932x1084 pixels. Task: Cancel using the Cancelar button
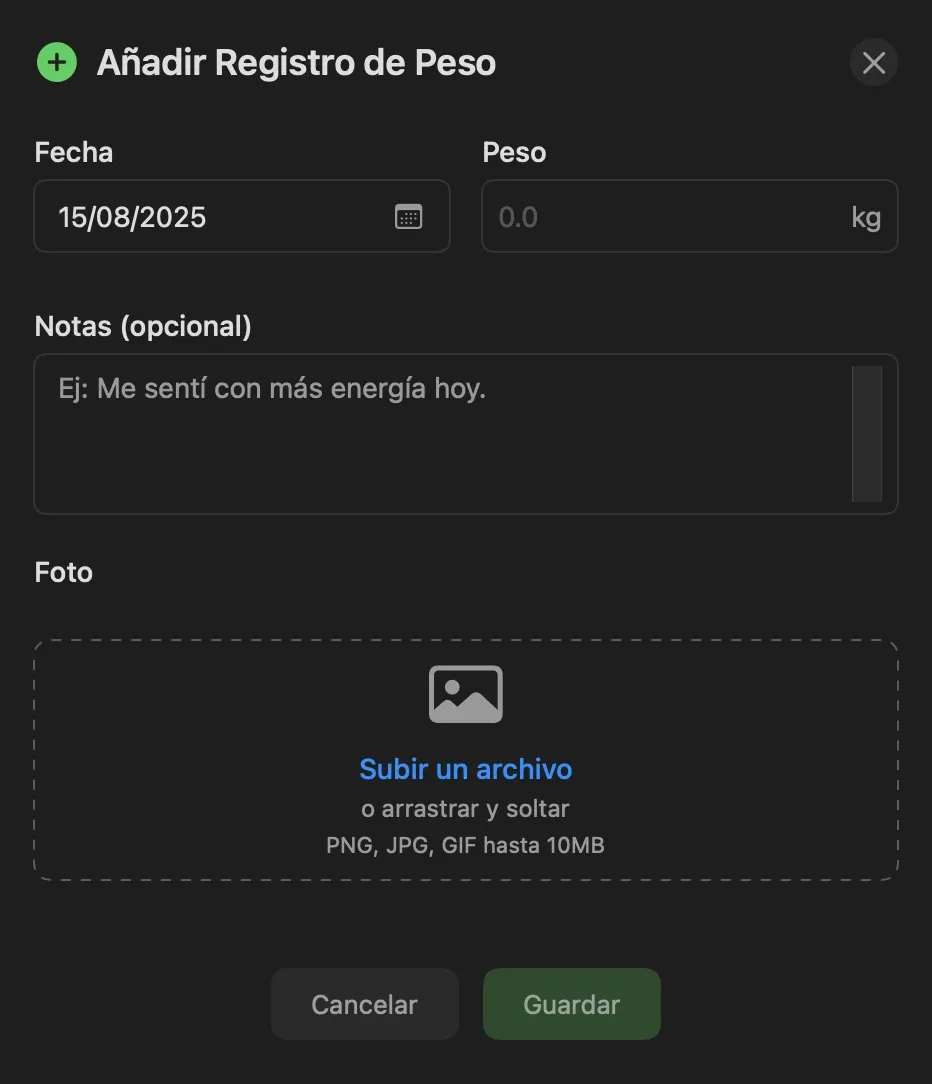pyautogui.click(x=364, y=1003)
